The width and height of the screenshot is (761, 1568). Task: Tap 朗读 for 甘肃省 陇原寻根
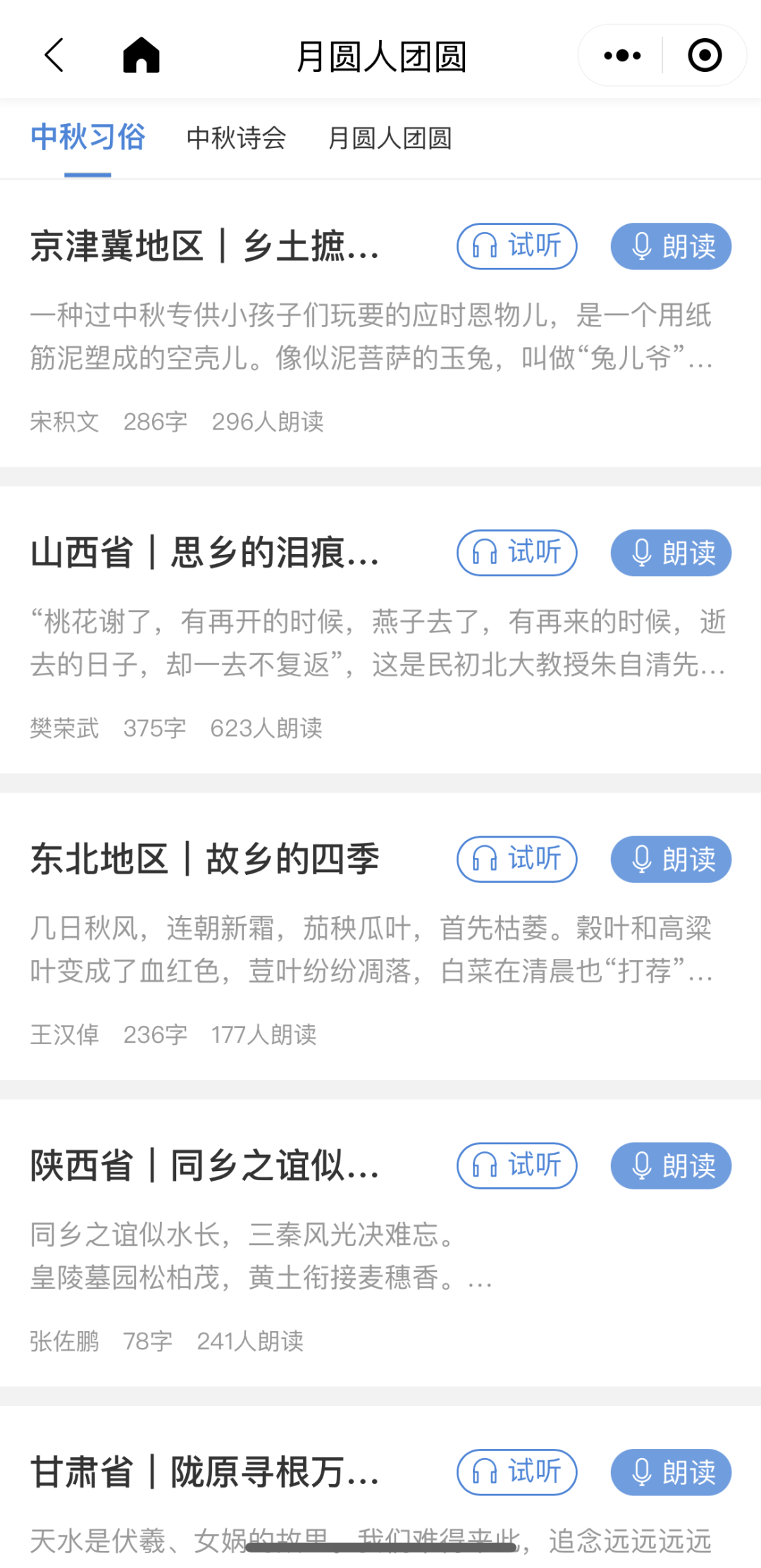[x=671, y=1472]
